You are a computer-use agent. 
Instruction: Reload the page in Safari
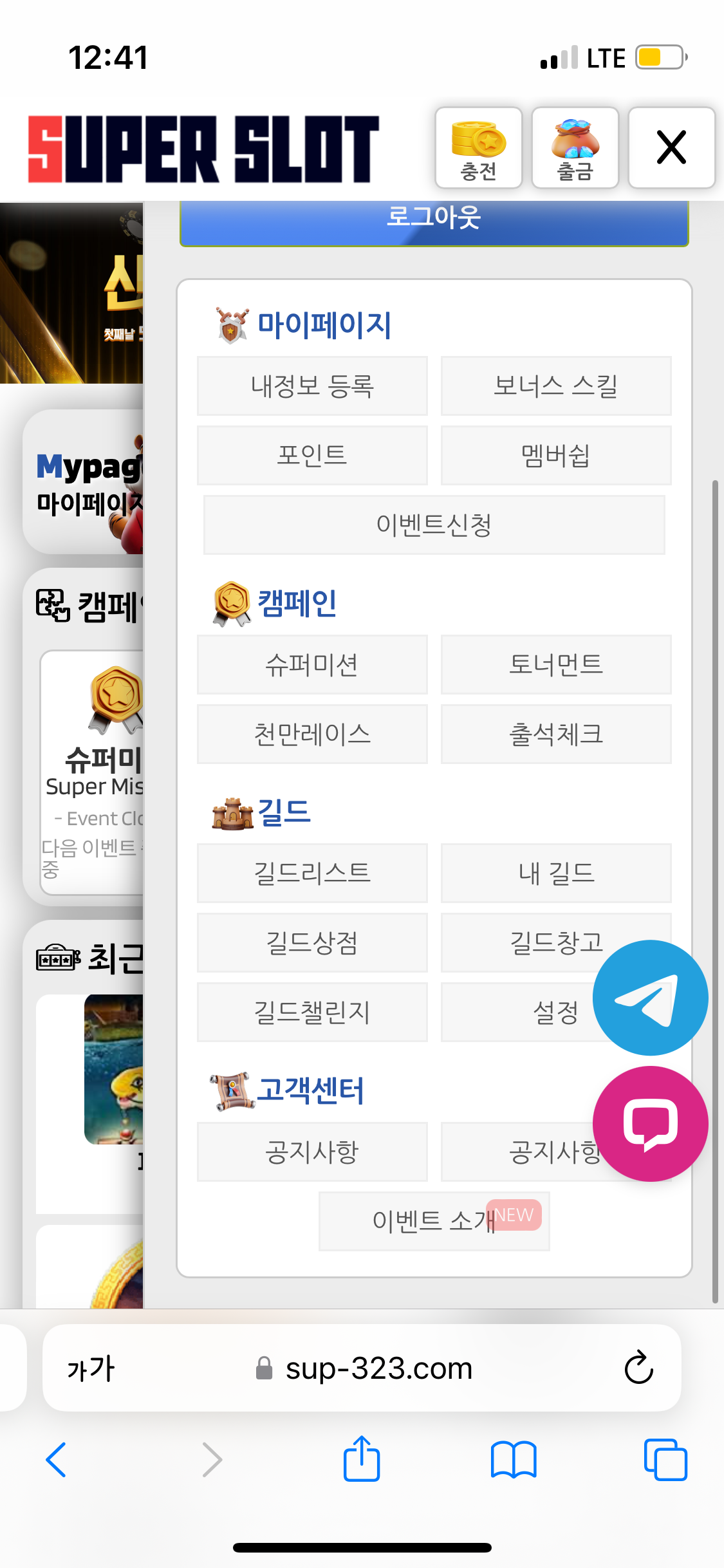click(x=638, y=1367)
